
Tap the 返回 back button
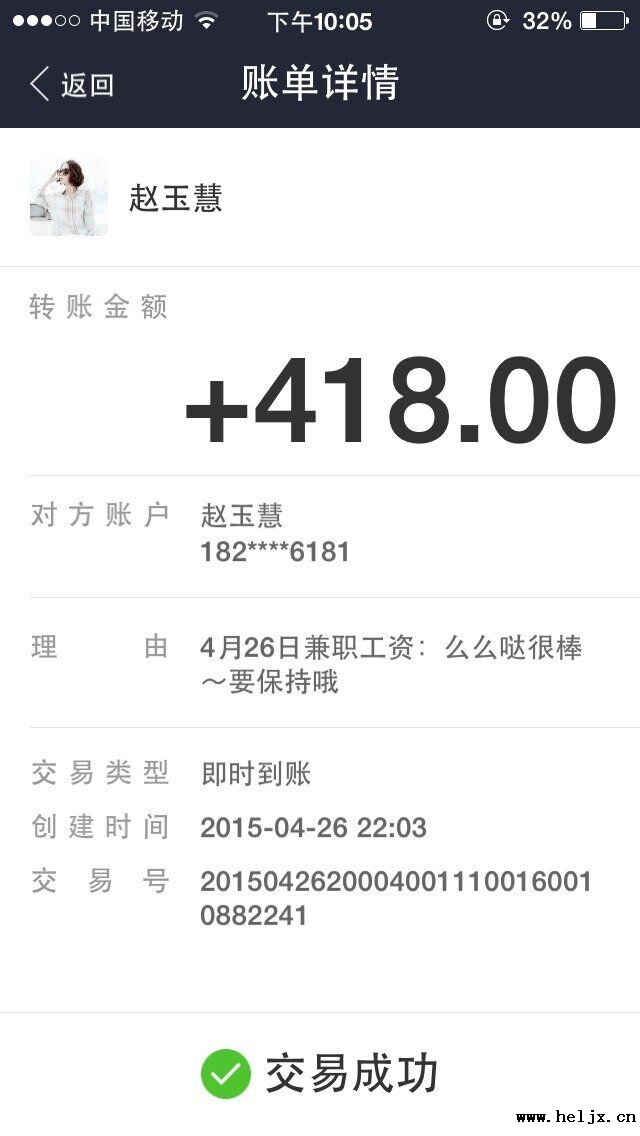tap(72, 85)
